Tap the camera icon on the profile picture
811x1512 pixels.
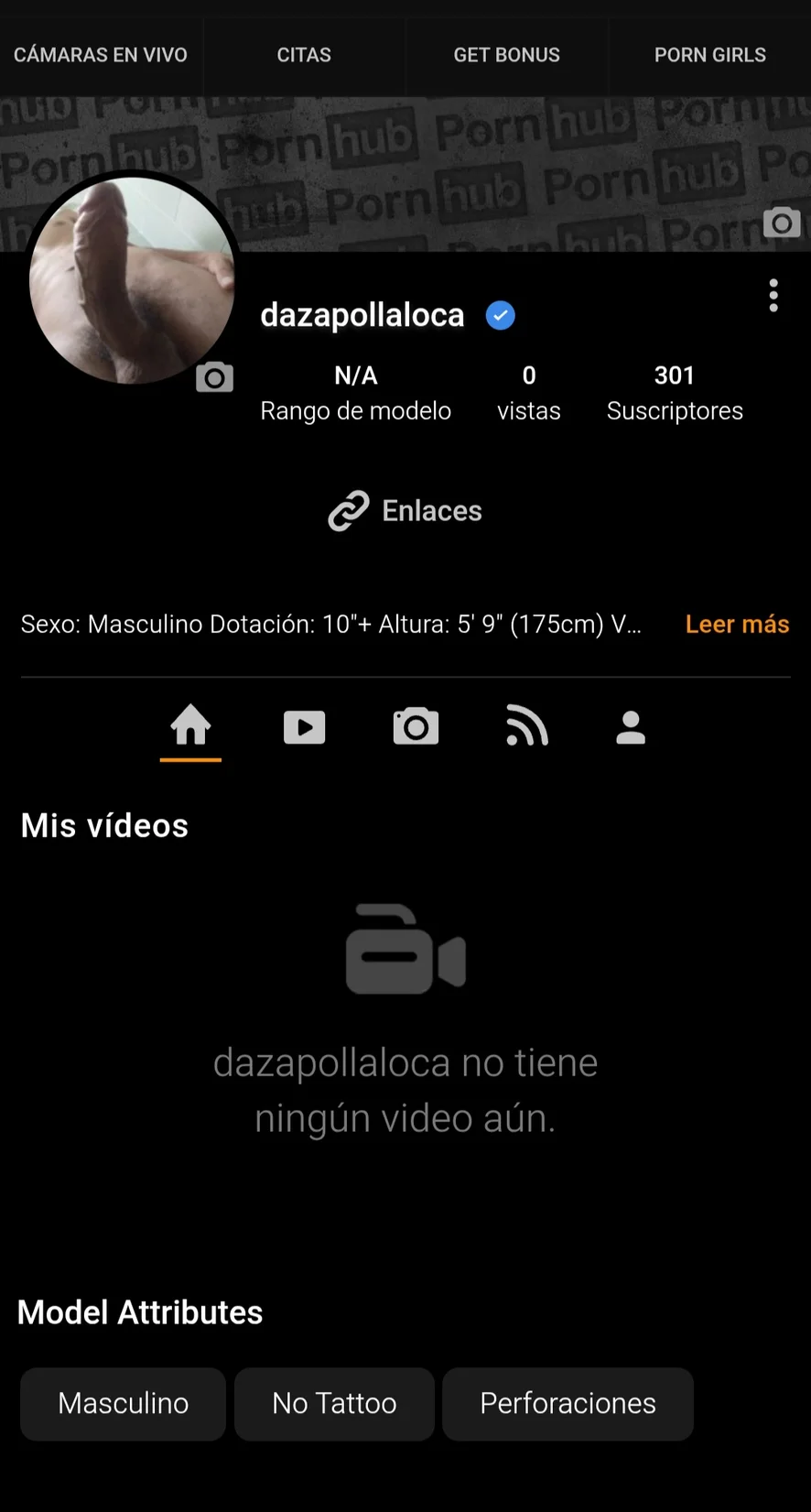pos(214,377)
